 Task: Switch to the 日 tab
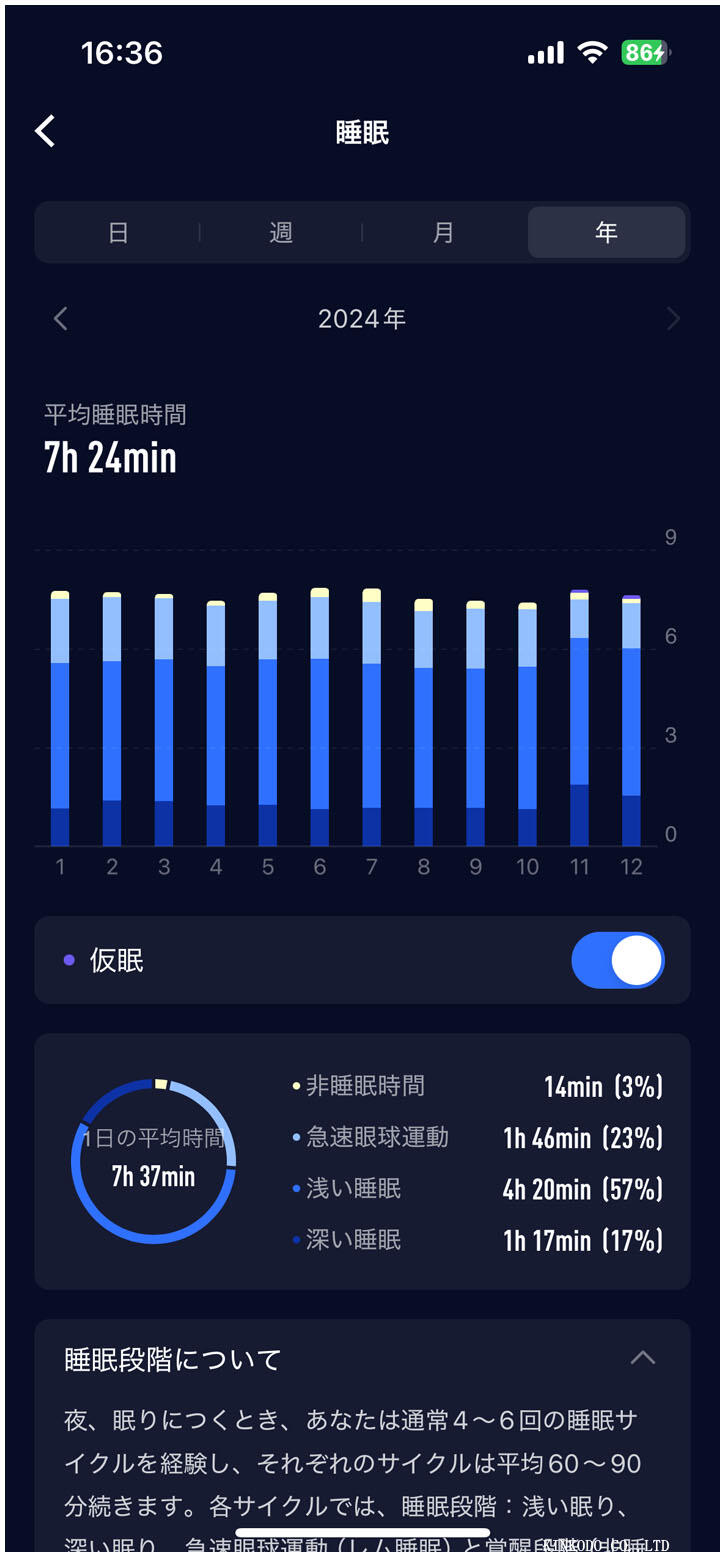[118, 232]
